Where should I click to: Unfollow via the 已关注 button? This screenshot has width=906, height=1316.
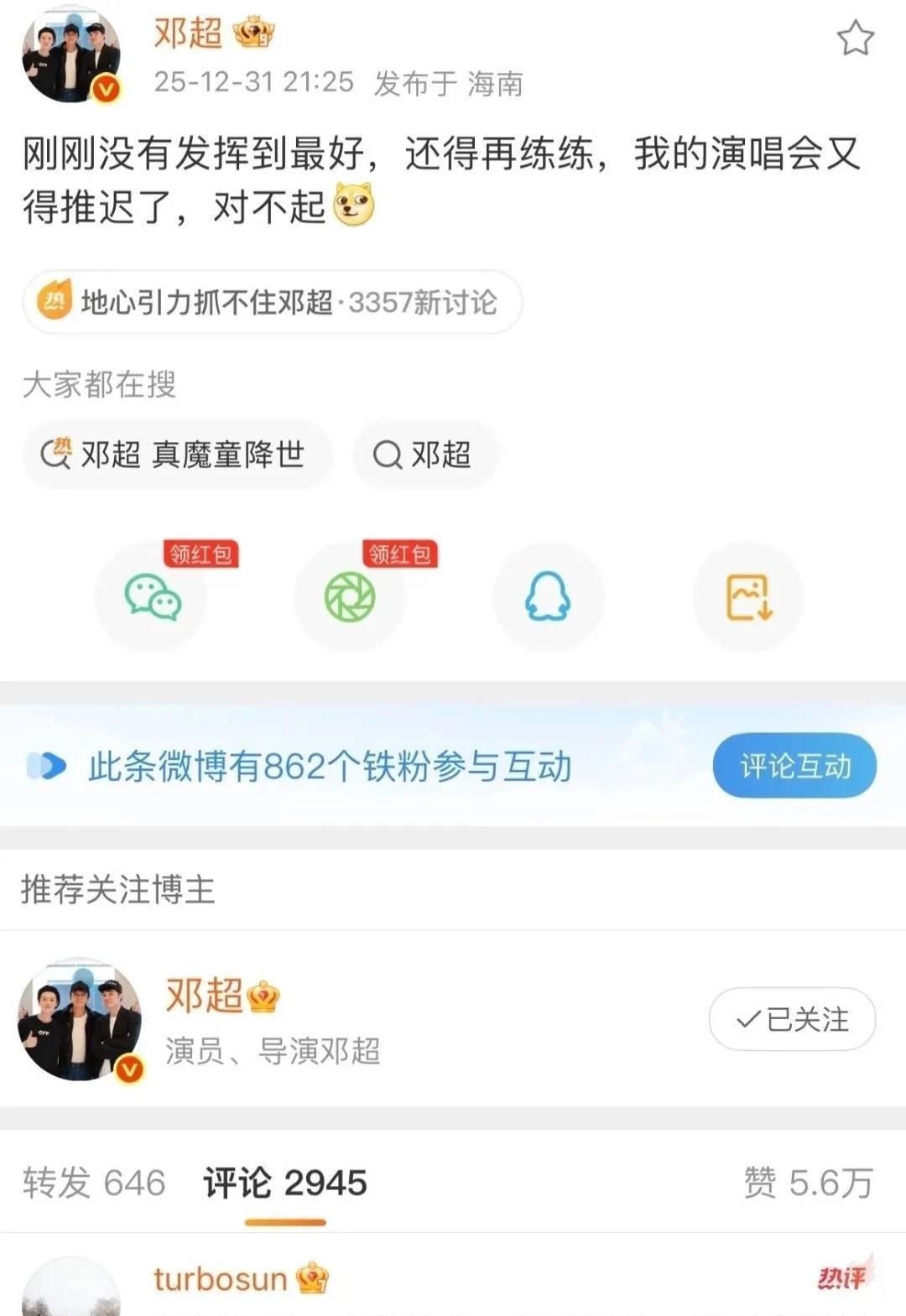click(792, 1020)
